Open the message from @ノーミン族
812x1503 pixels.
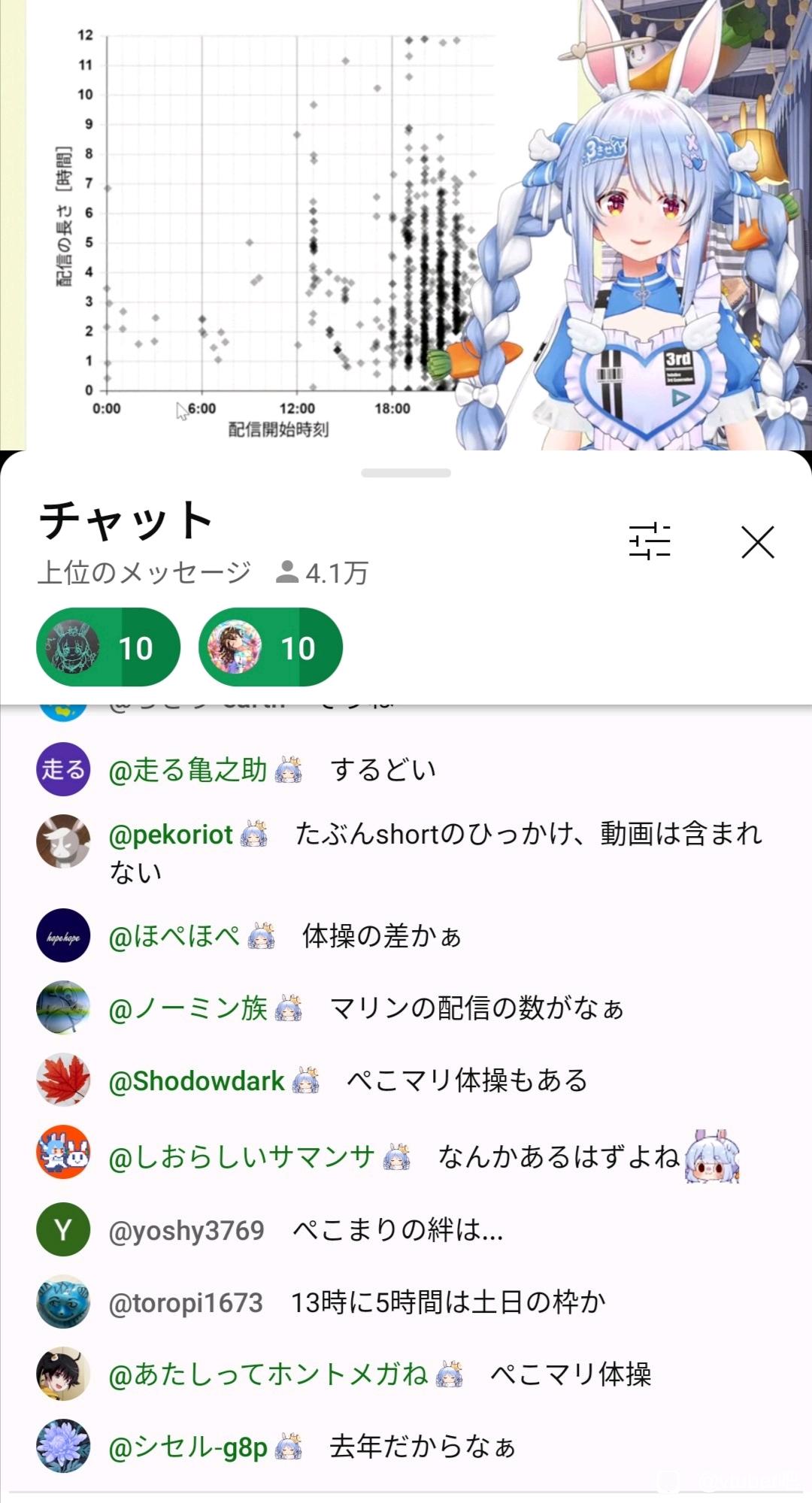(406, 1008)
